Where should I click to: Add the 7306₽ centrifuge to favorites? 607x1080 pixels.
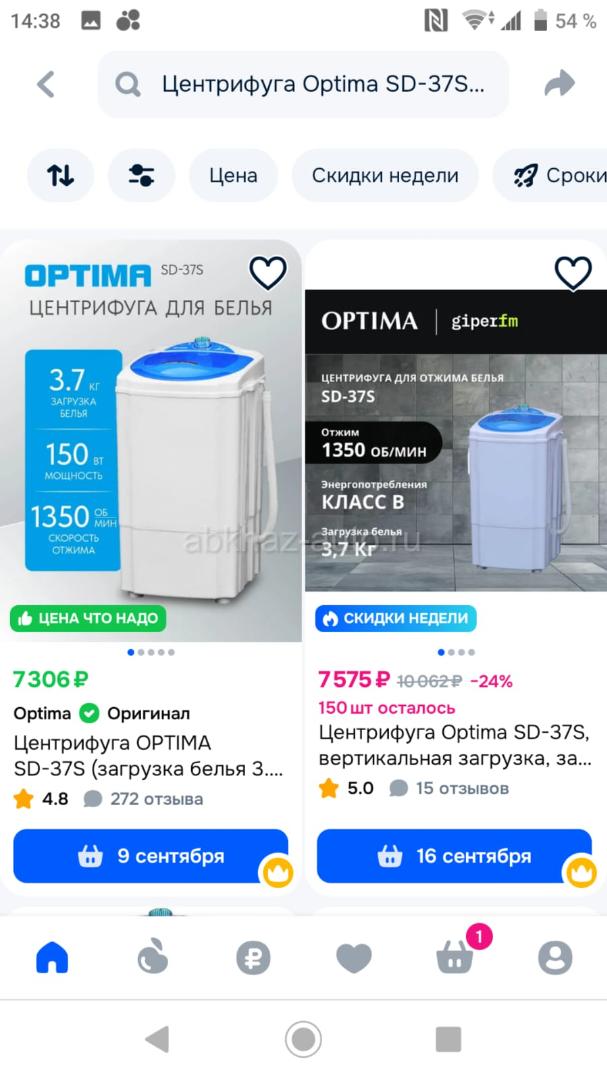(x=268, y=272)
